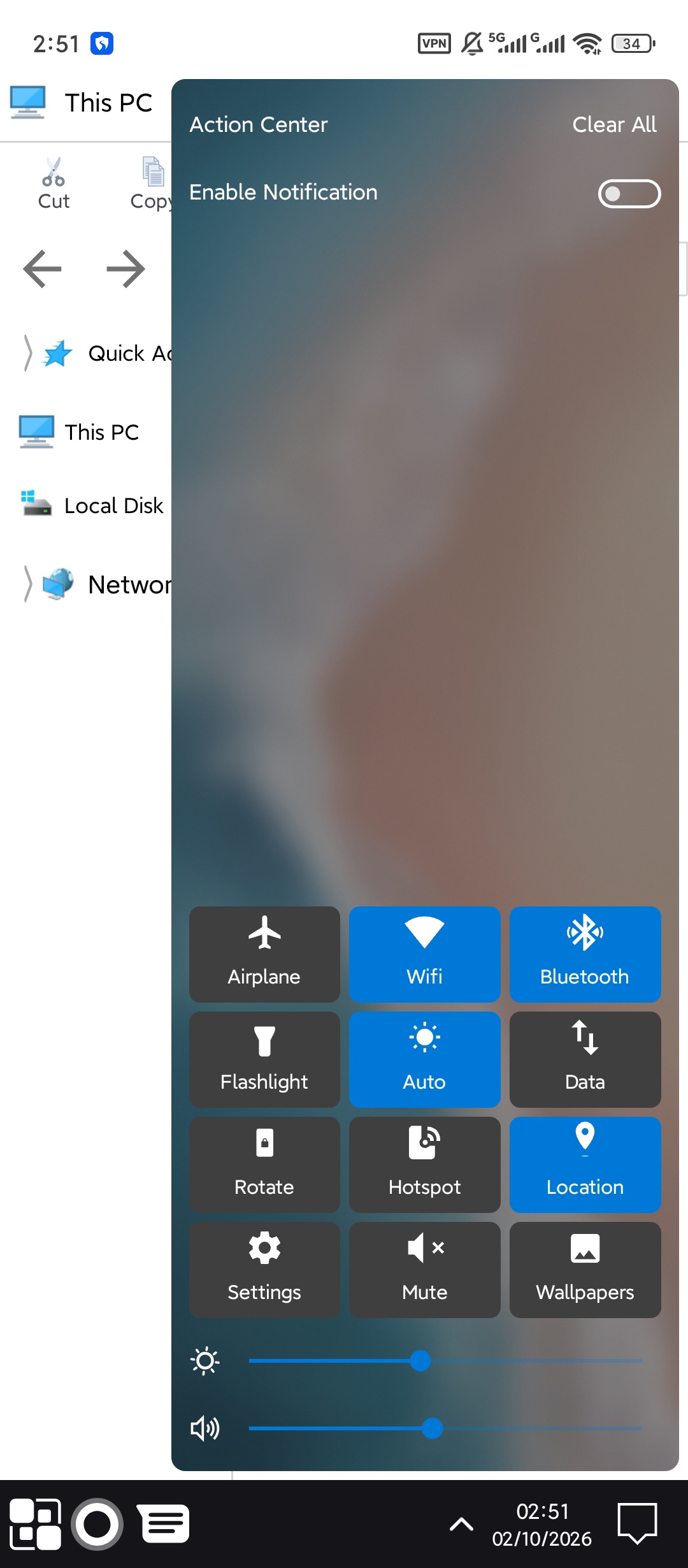The width and height of the screenshot is (688, 1568).
Task: Tap the Mute tile
Action: [425, 1270]
